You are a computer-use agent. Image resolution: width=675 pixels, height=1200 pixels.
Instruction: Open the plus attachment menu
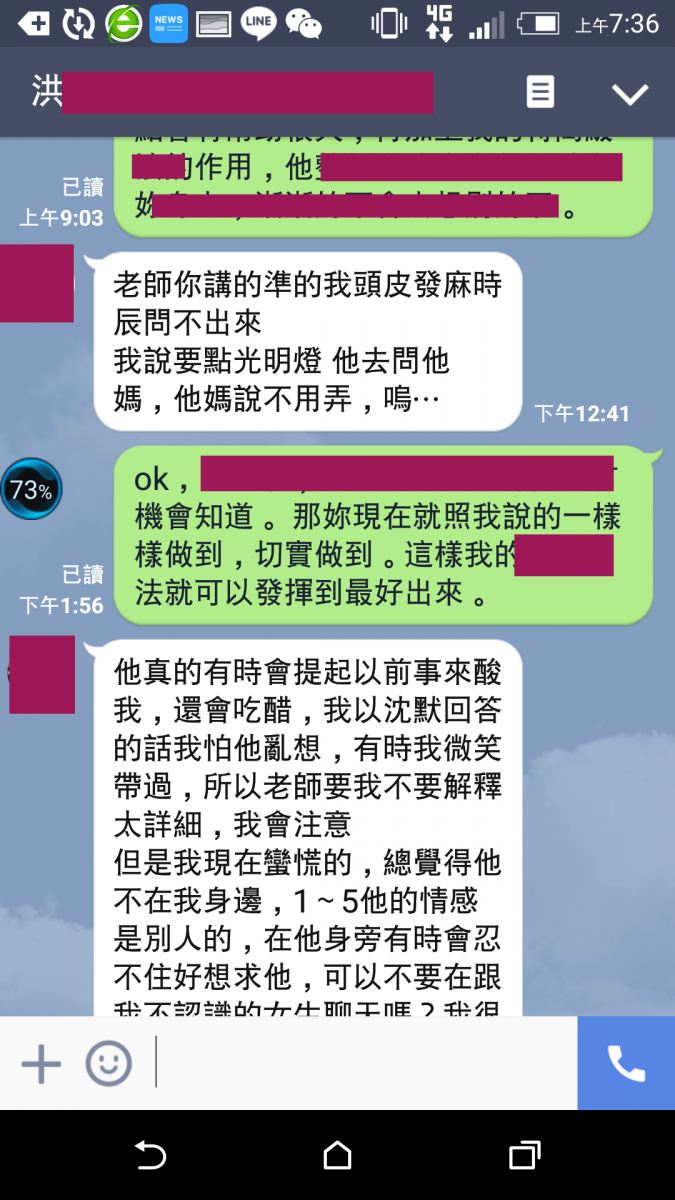pyautogui.click(x=41, y=1063)
